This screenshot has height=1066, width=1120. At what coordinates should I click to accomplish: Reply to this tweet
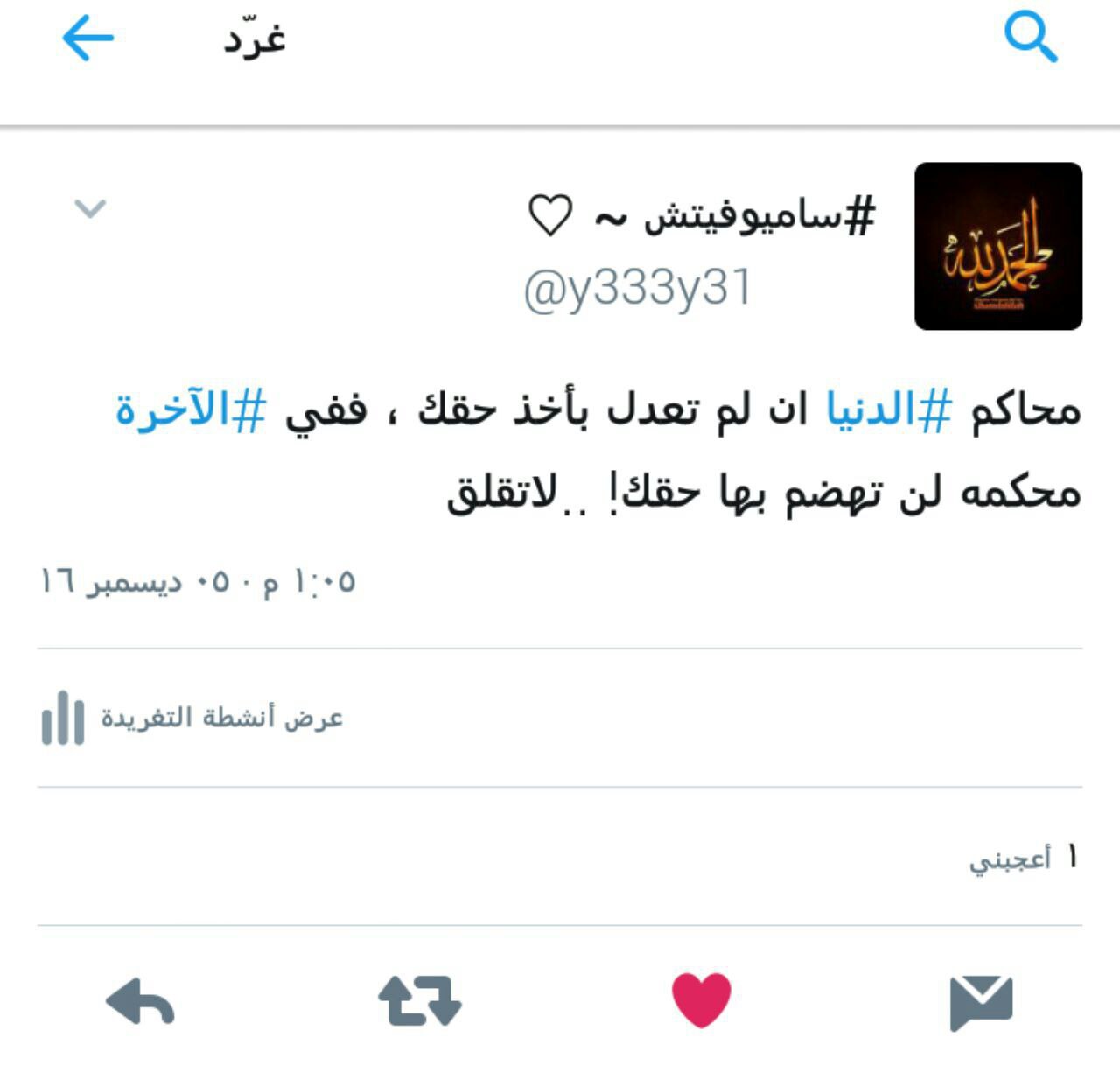(140, 1001)
